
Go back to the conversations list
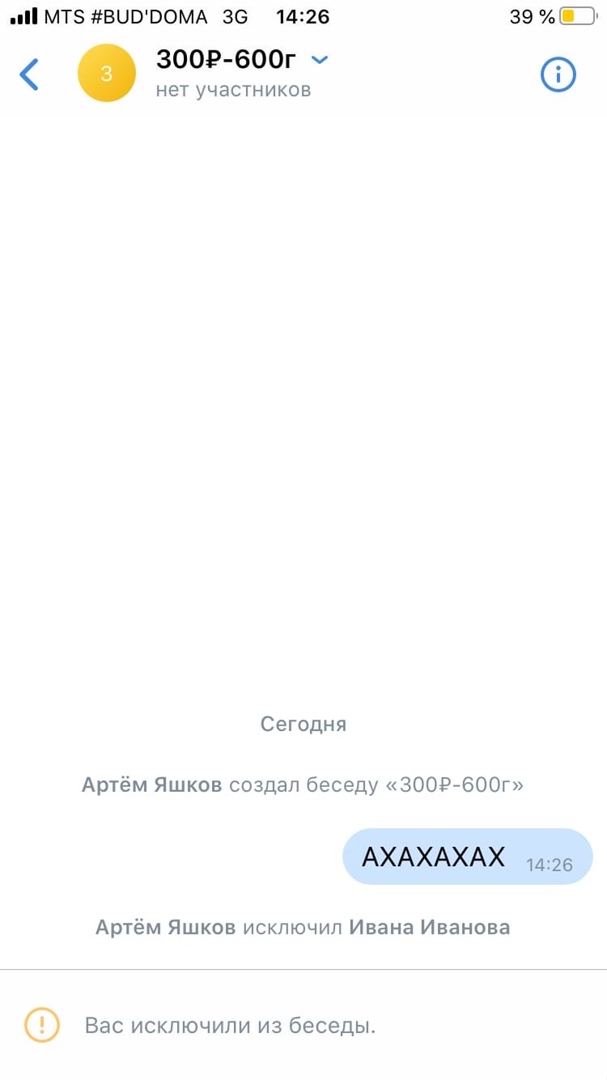click(x=30, y=74)
